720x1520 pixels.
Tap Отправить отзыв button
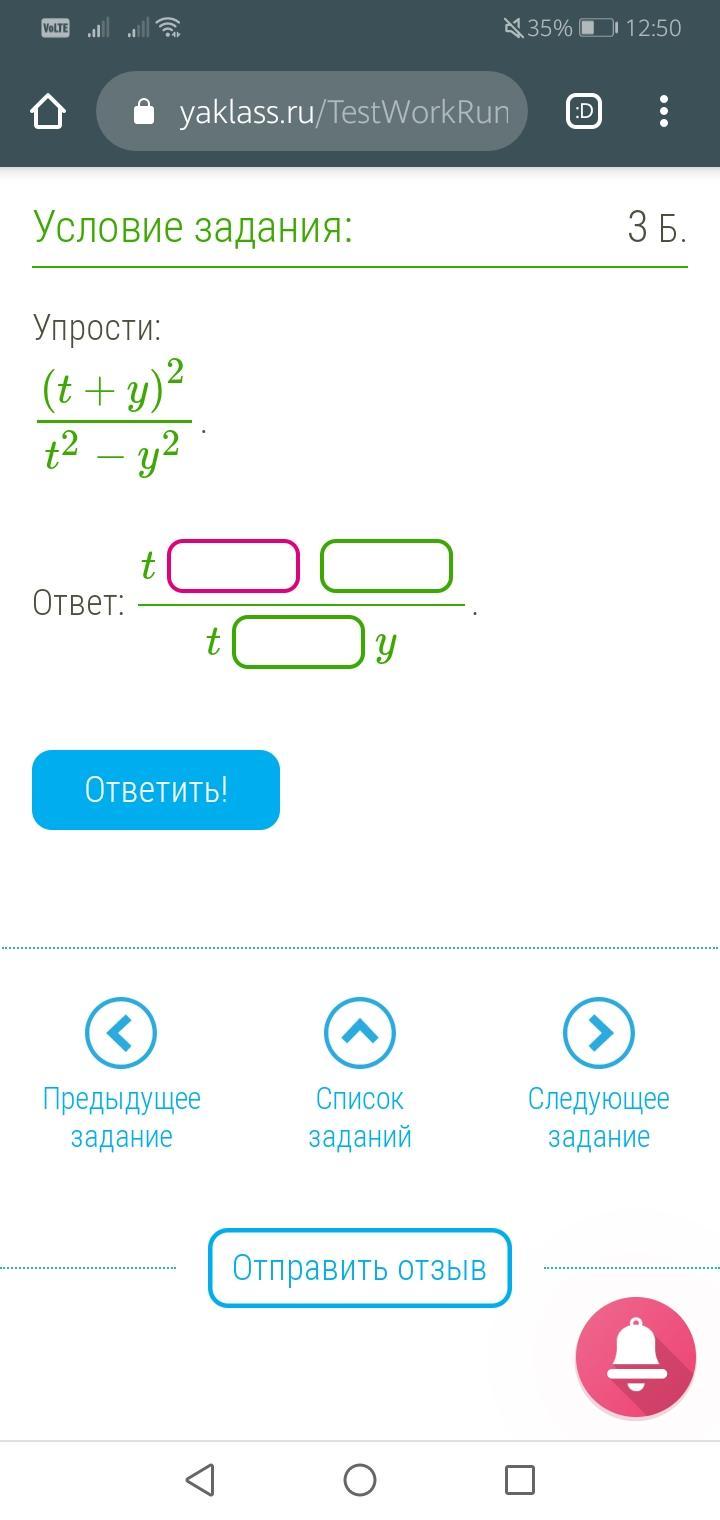pos(360,1268)
